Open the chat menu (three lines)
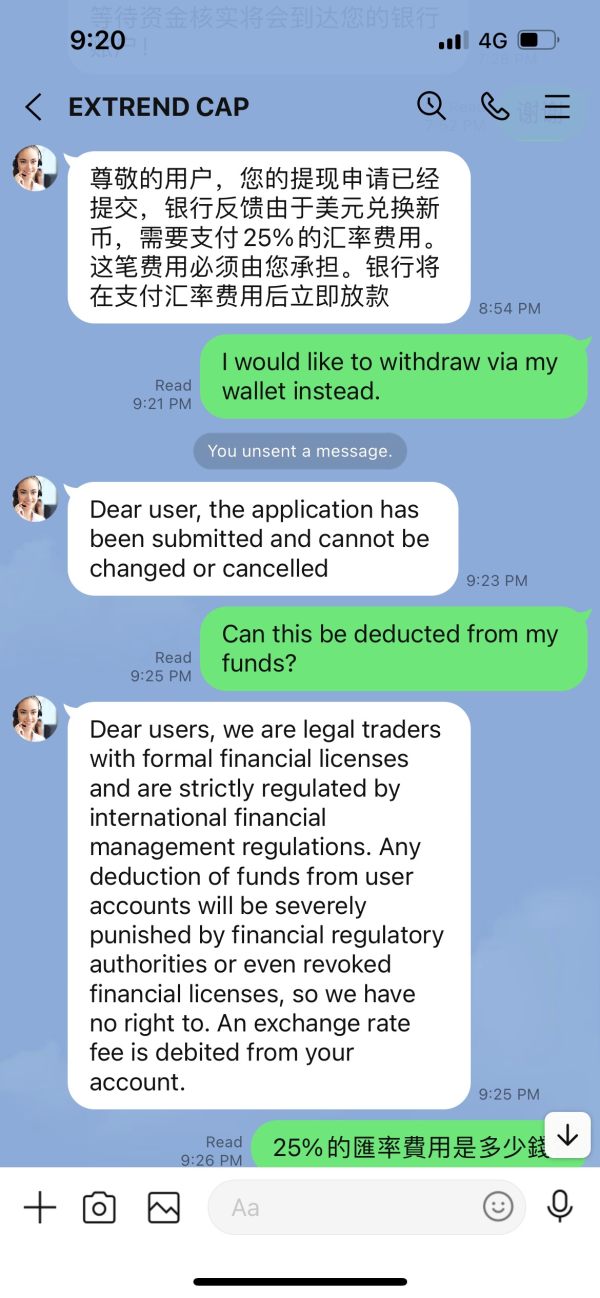This screenshot has height=1298, width=600. (x=557, y=106)
